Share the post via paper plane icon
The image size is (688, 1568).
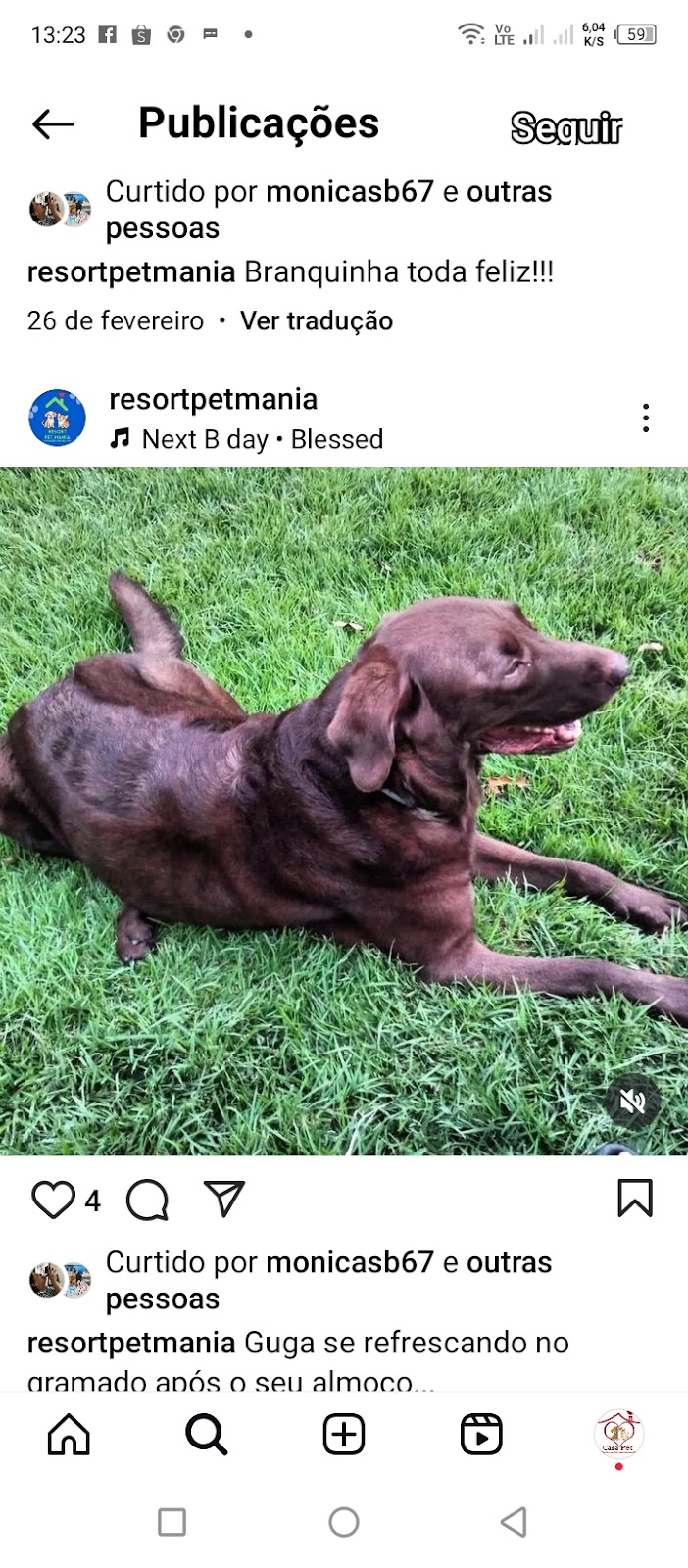[x=223, y=1199]
